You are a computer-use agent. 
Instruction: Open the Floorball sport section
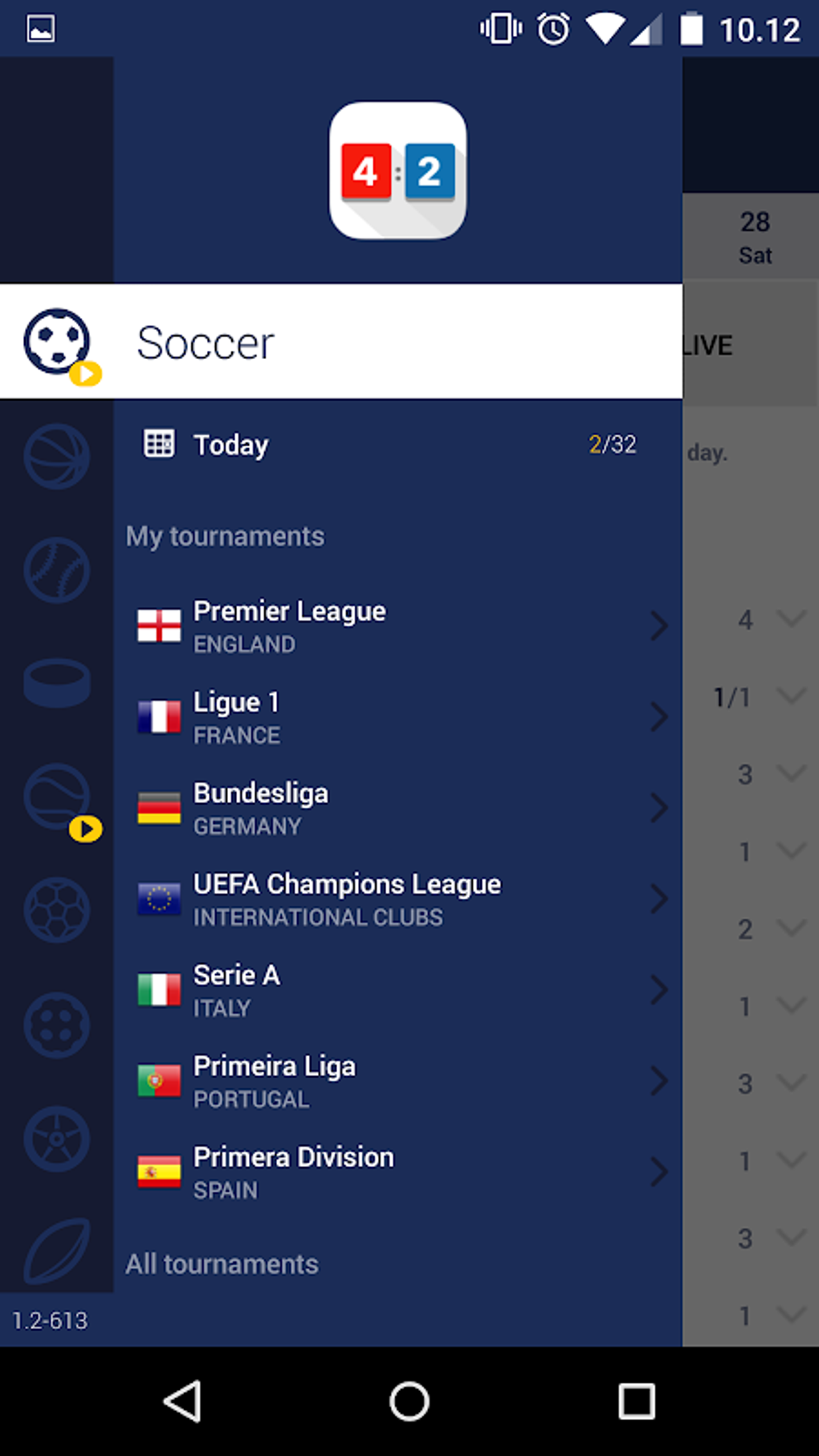[x=56, y=1026]
